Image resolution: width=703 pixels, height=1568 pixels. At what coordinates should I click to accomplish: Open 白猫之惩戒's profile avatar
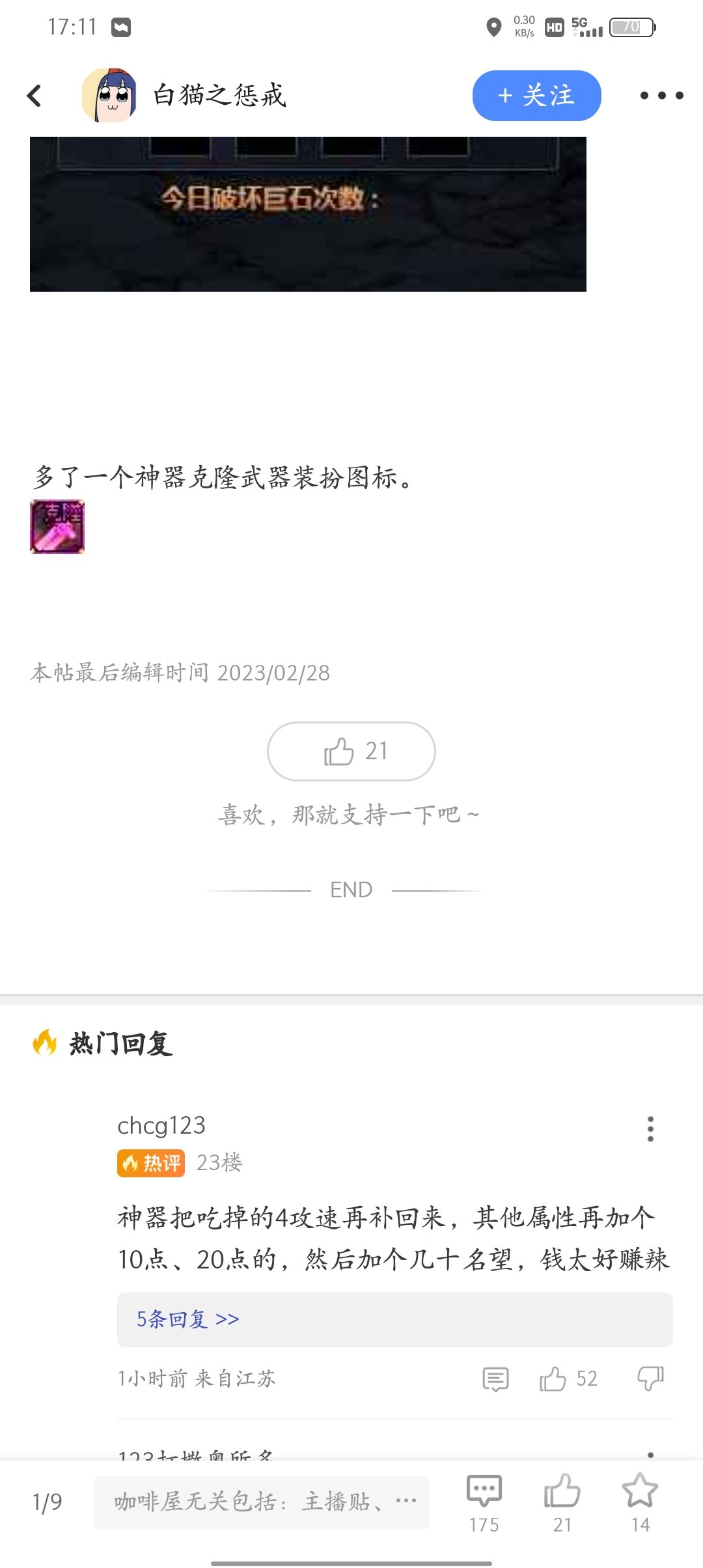109,96
